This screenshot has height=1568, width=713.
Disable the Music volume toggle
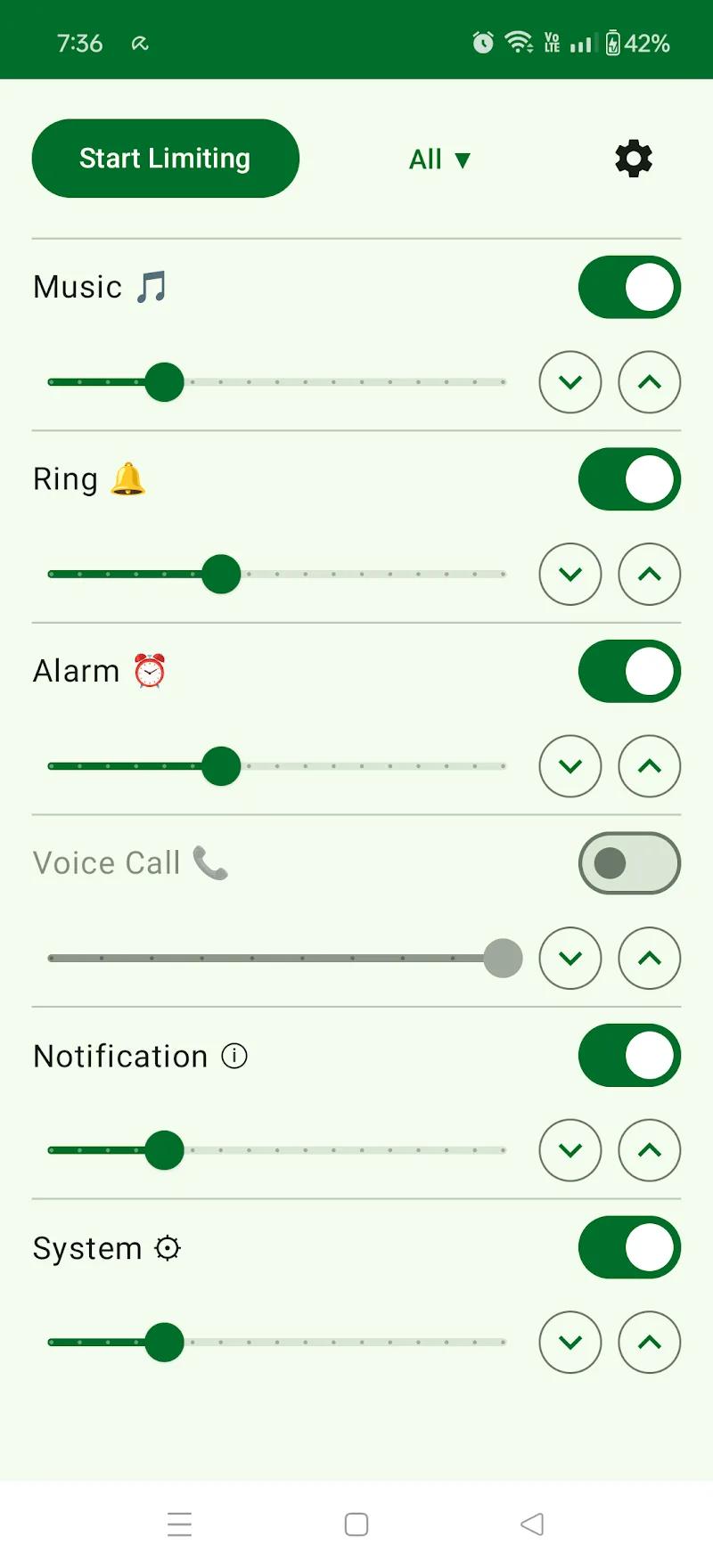629,287
